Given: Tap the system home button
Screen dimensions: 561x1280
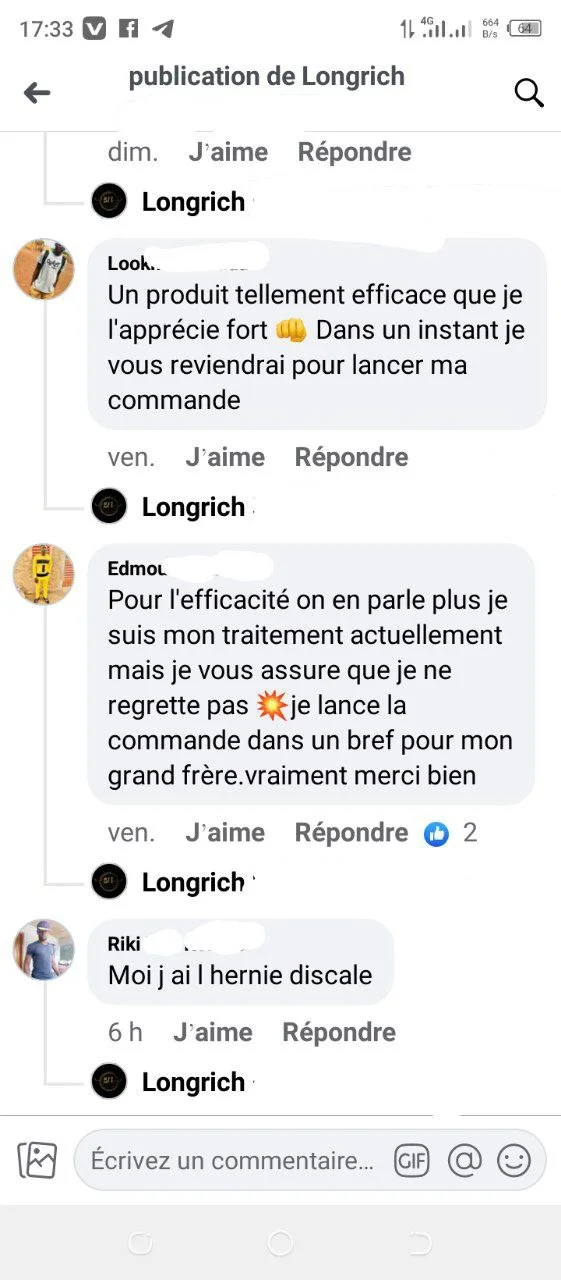Looking at the screenshot, I should click(280, 1243).
